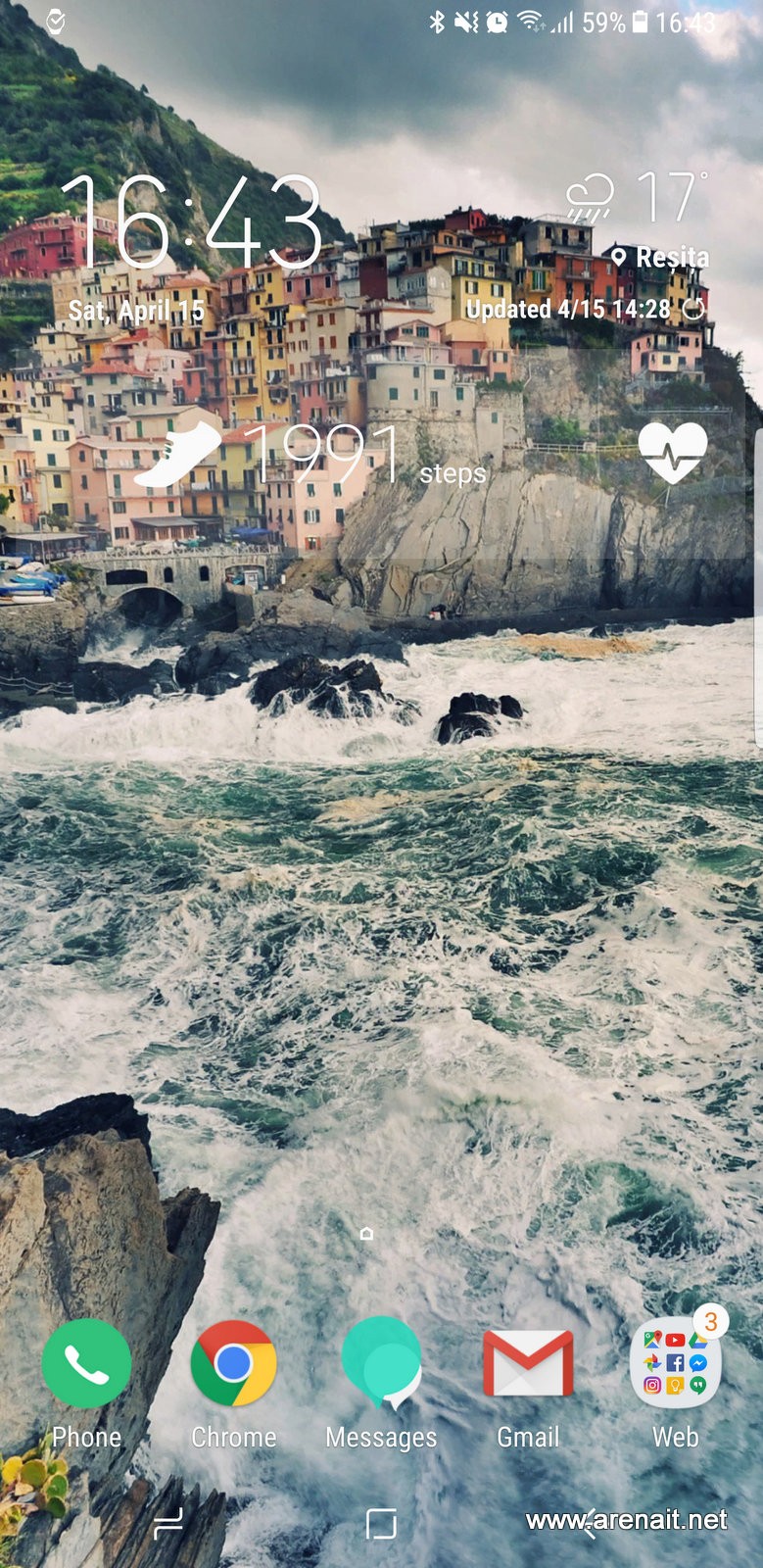This screenshot has height=1568, width=763.
Task: Refresh the weather widget
Action: [x=693, y=310]
